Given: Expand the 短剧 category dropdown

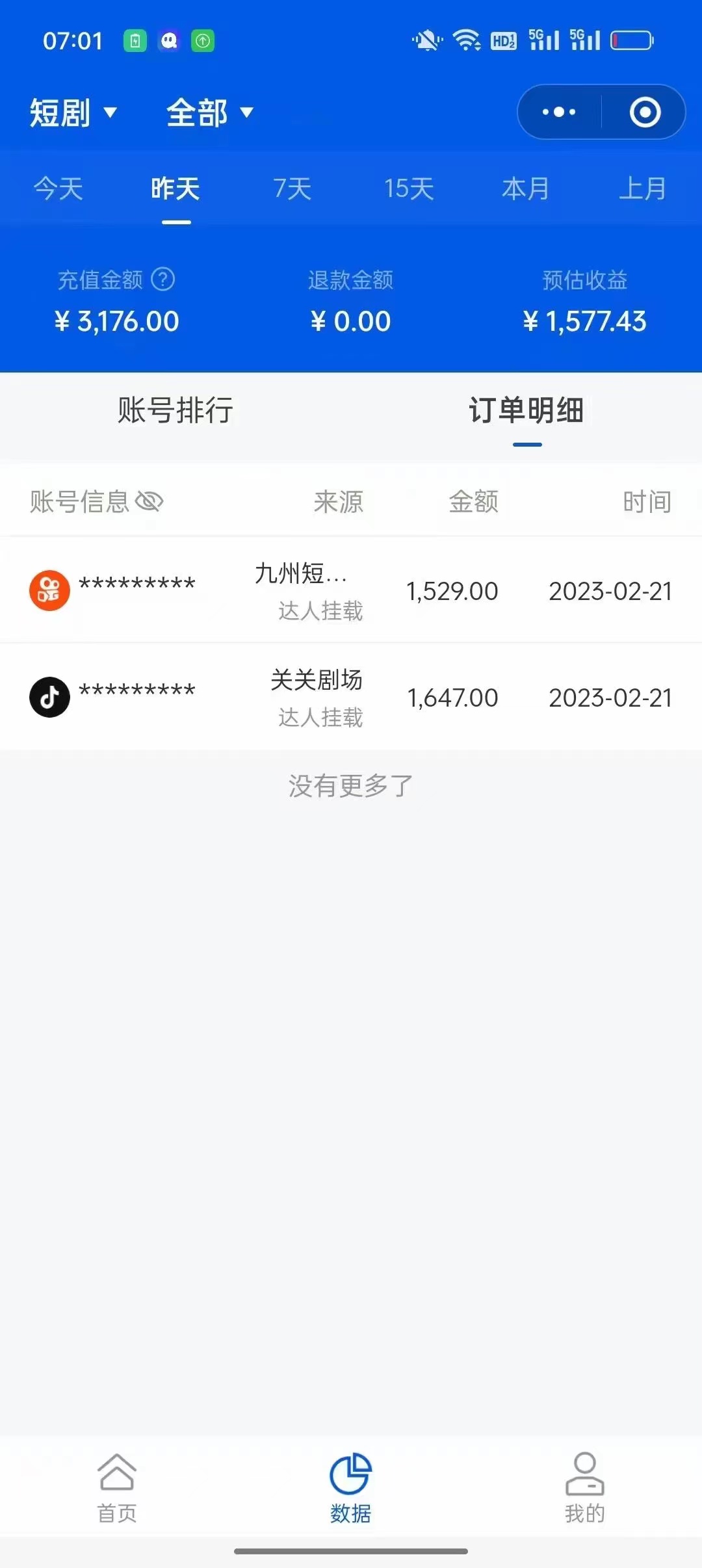Looking at the screenshot, I should click(x=73, y=112).
